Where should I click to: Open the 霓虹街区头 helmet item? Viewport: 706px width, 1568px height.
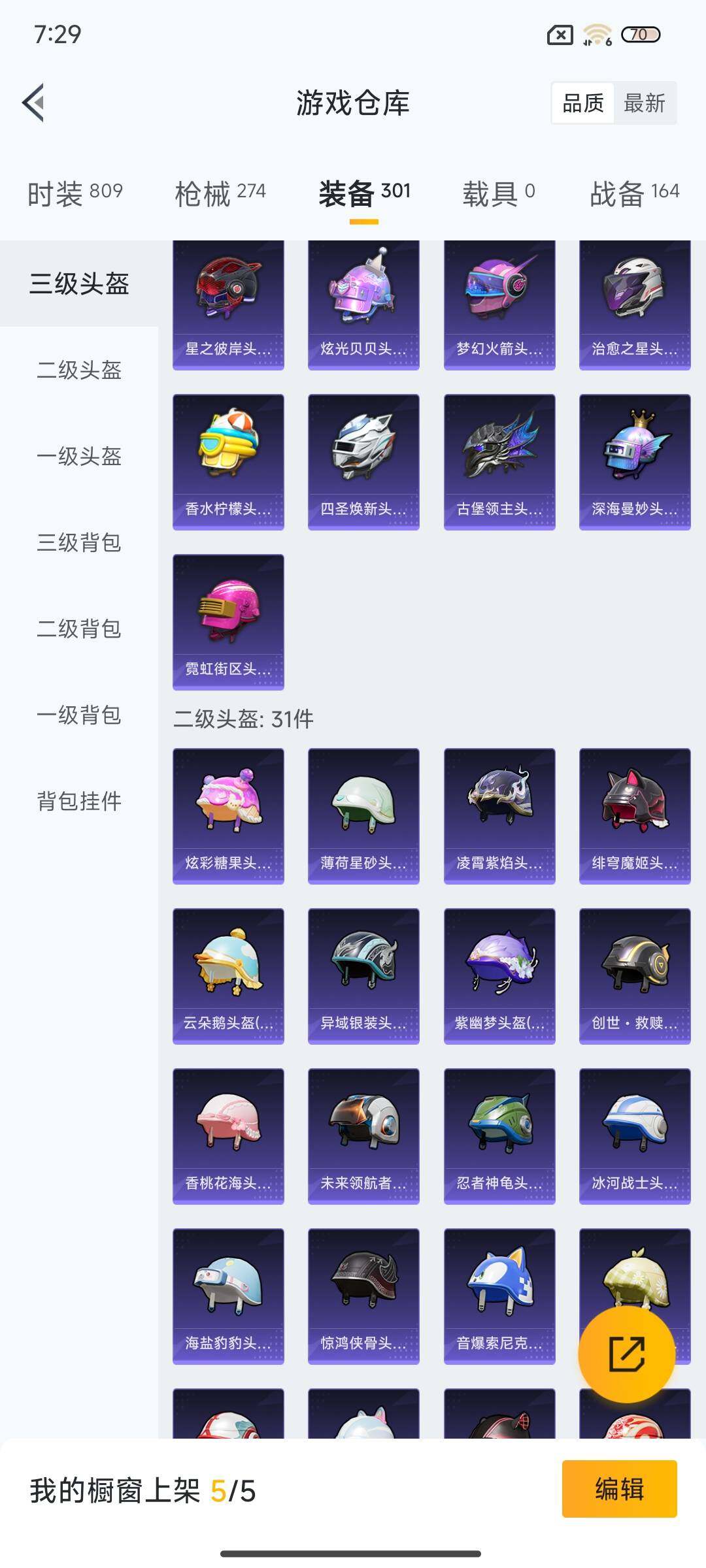point(228,622)
